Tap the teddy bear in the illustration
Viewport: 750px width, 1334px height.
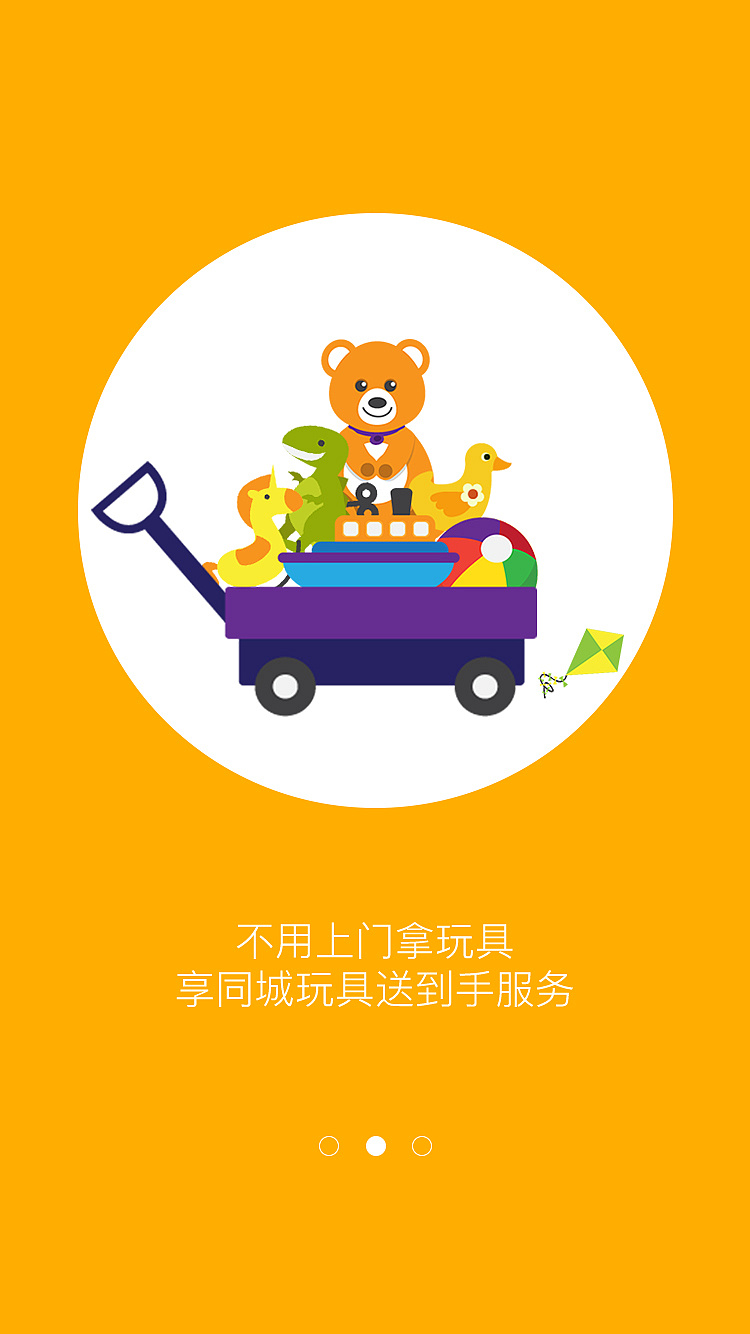tap(378, 400)
